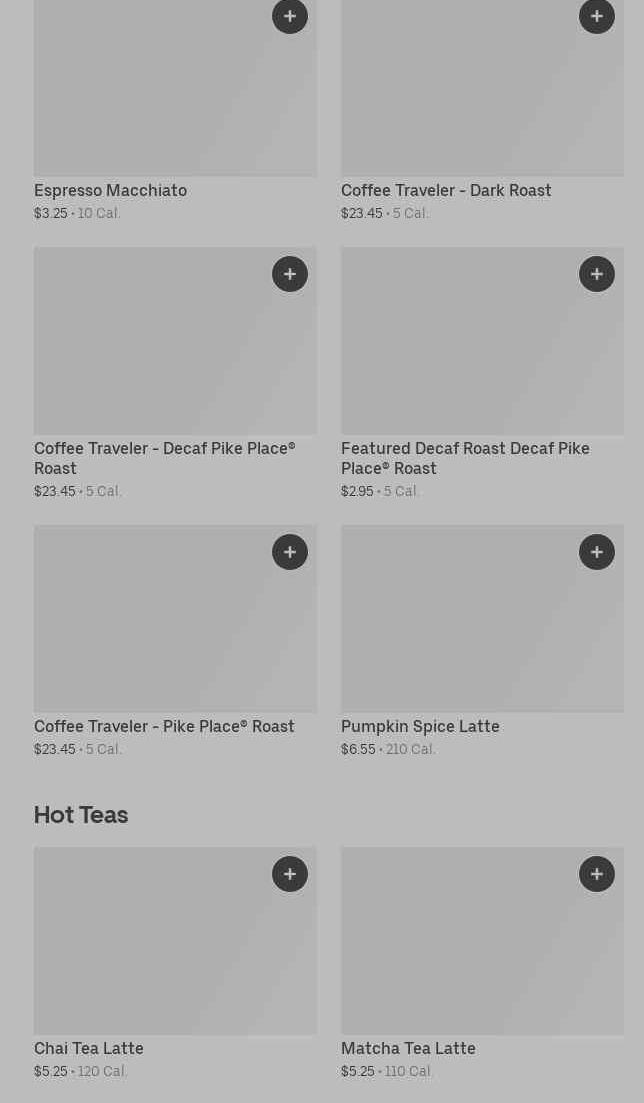Screen dimensions: 644x1103
Task: Open Coffee Traveler - Decaf Pike Place Roast
Action: click(164, 457)
